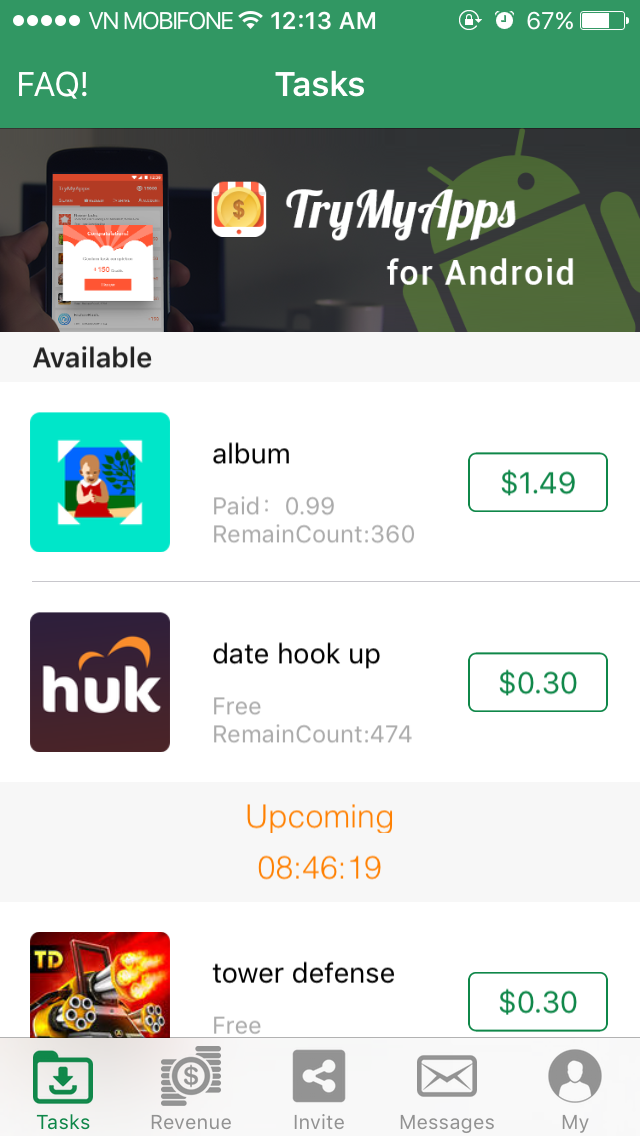Switch to the Revenue tab
The width and height of the screenshot is (640, 1136).
click(x=191, y=1088)
